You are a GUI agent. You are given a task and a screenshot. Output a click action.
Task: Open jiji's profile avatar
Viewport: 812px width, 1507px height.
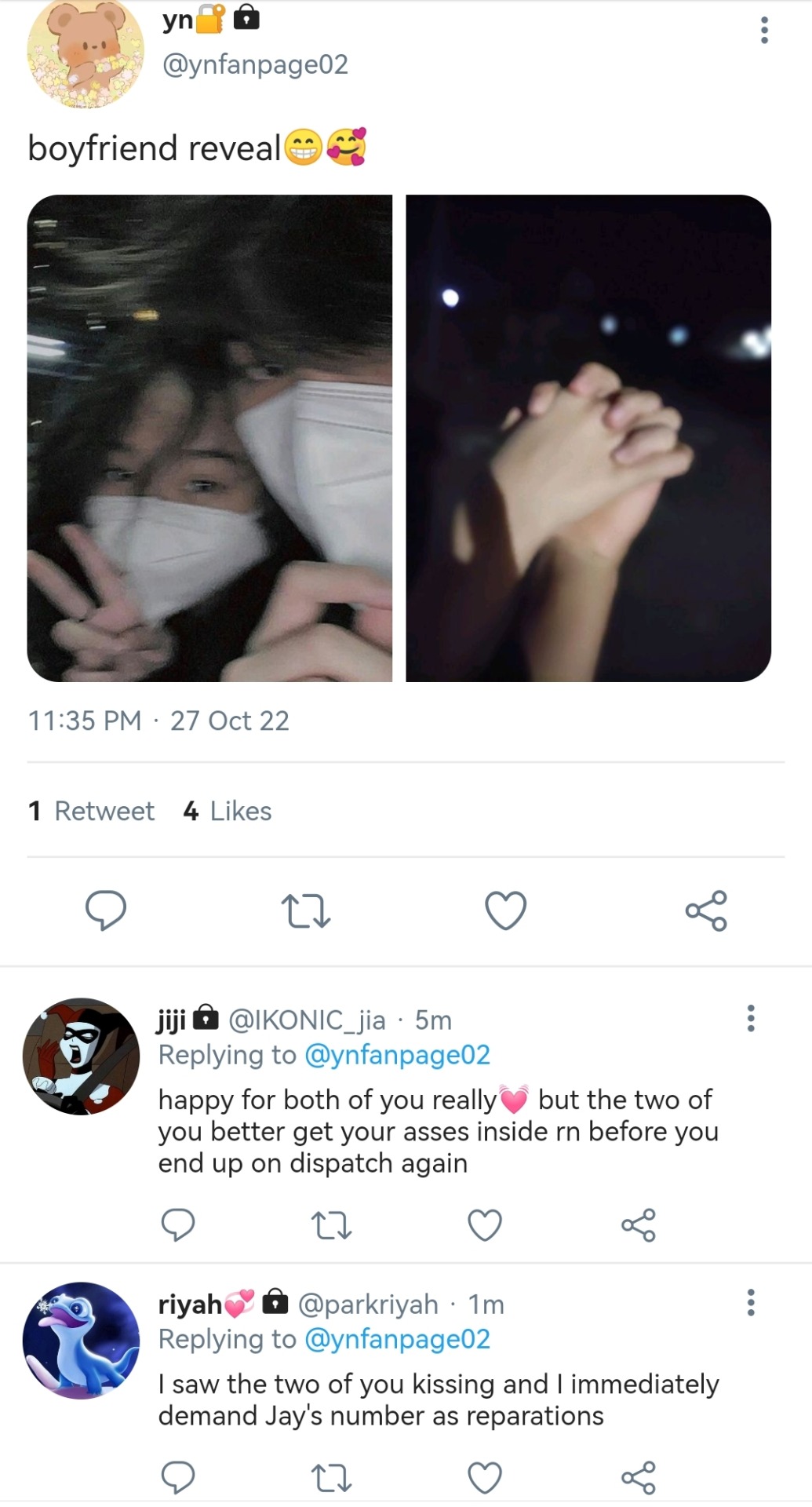(82, 1056)
